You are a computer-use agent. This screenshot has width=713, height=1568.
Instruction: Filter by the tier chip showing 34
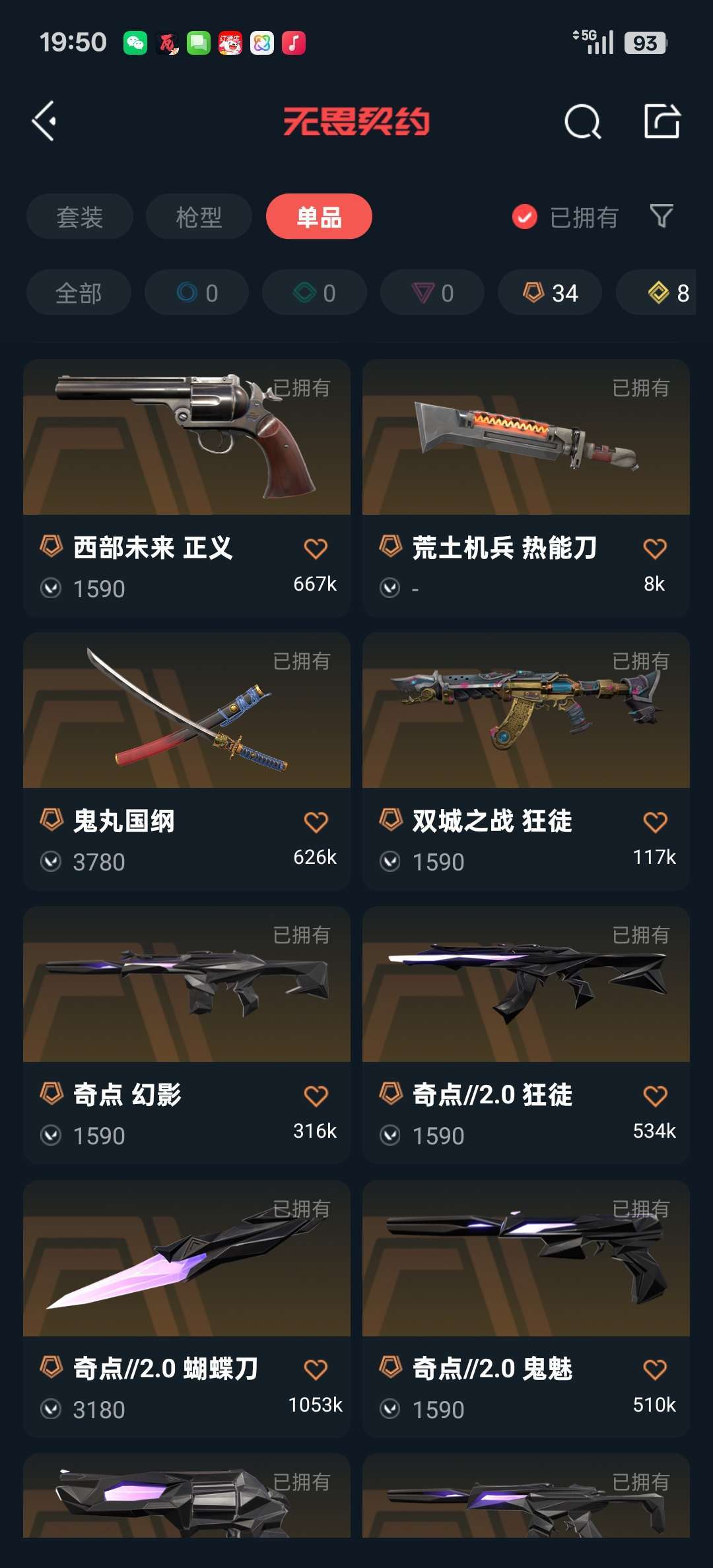549,292
